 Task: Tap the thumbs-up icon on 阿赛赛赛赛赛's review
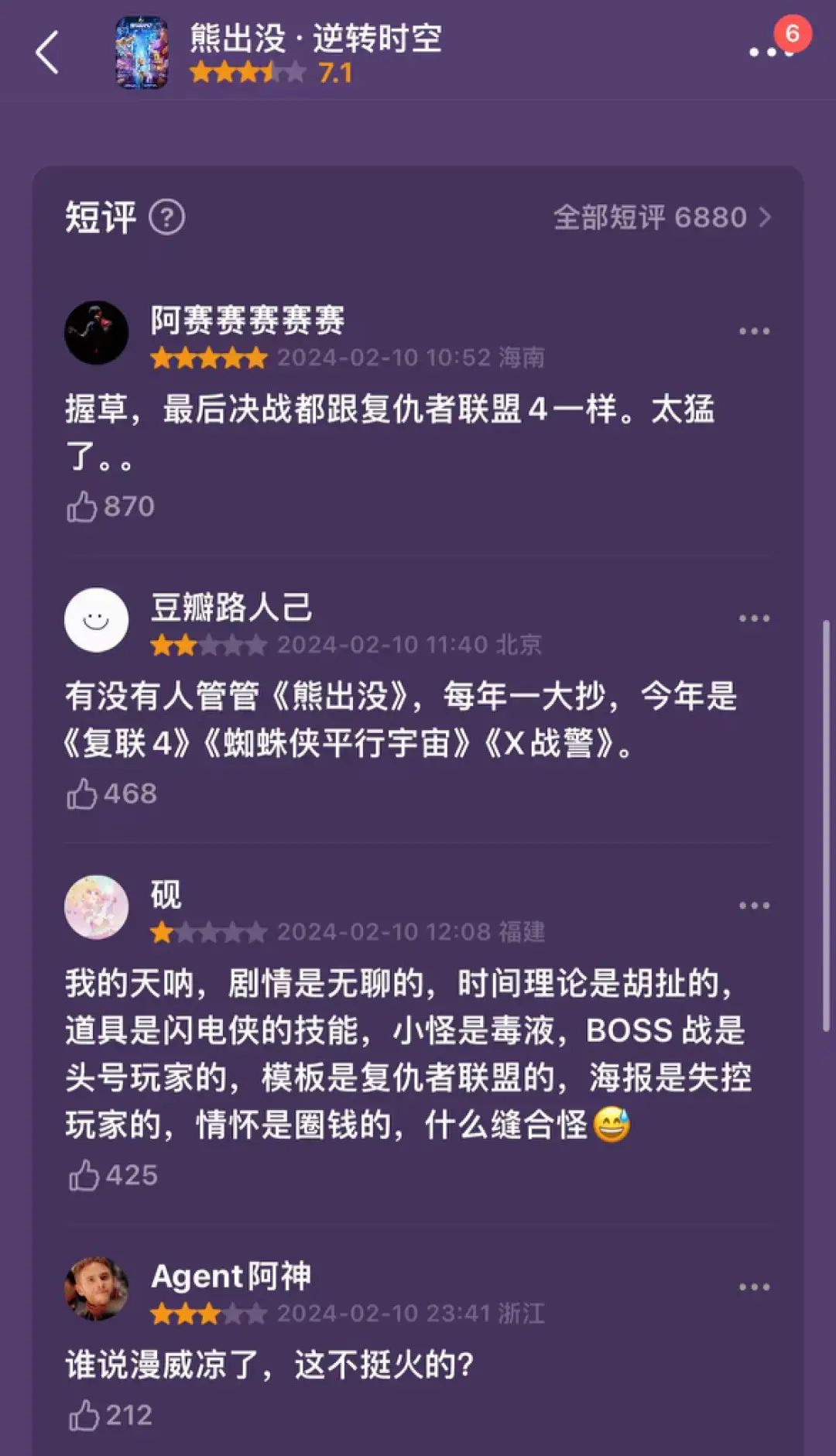coord(81,505)
